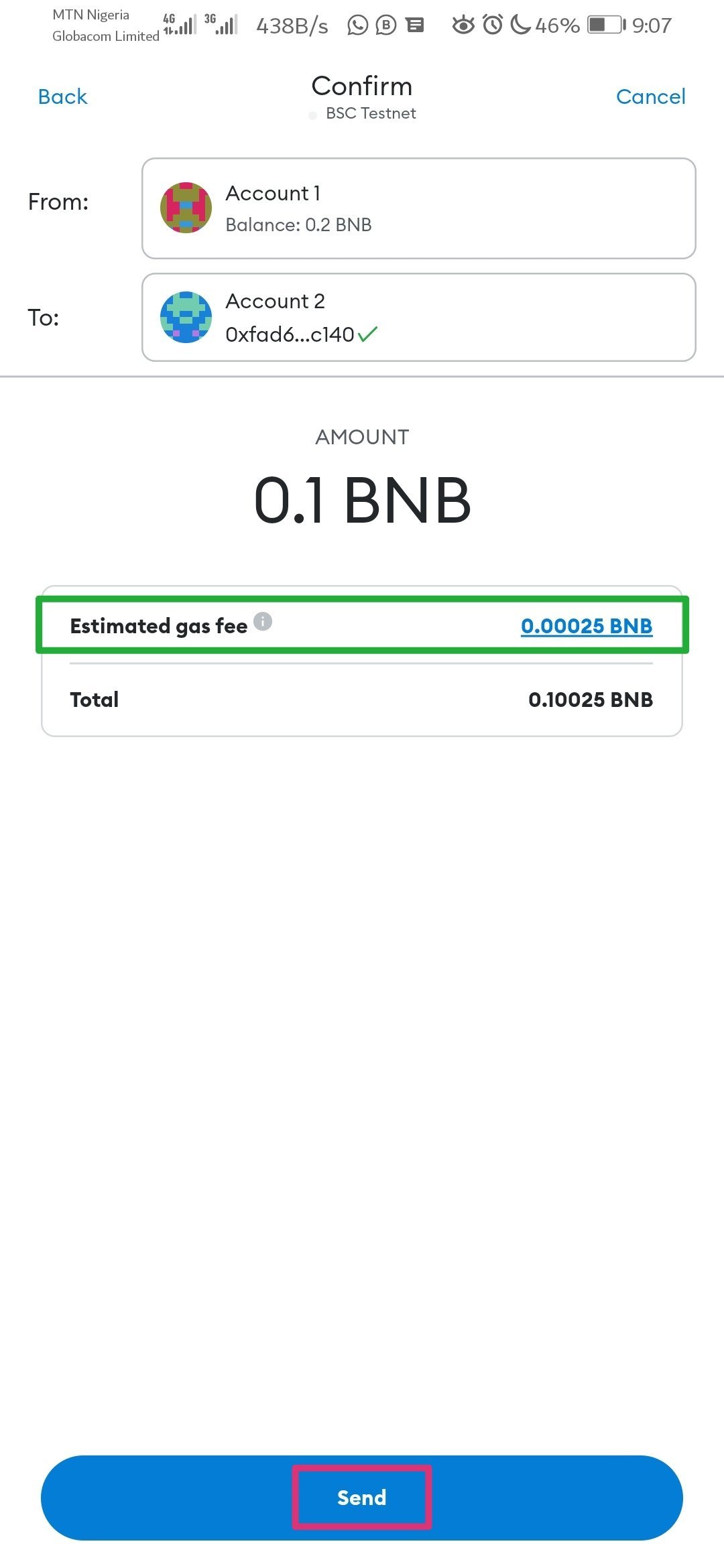
Task: Edit the 0.00025 BNB gas fee
Action: (x=587, y=626)
